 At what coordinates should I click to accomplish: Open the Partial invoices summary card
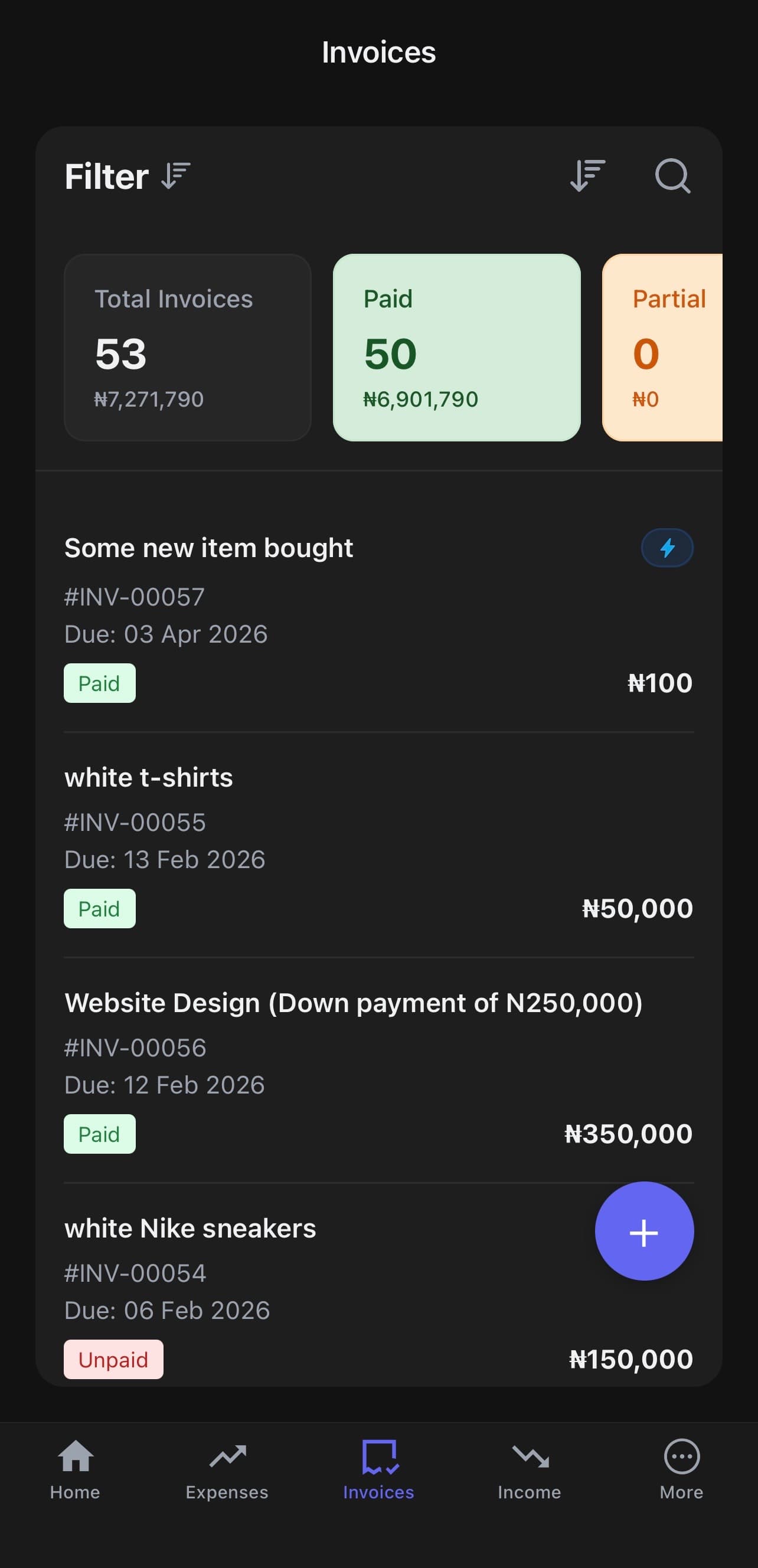point(664,347)
